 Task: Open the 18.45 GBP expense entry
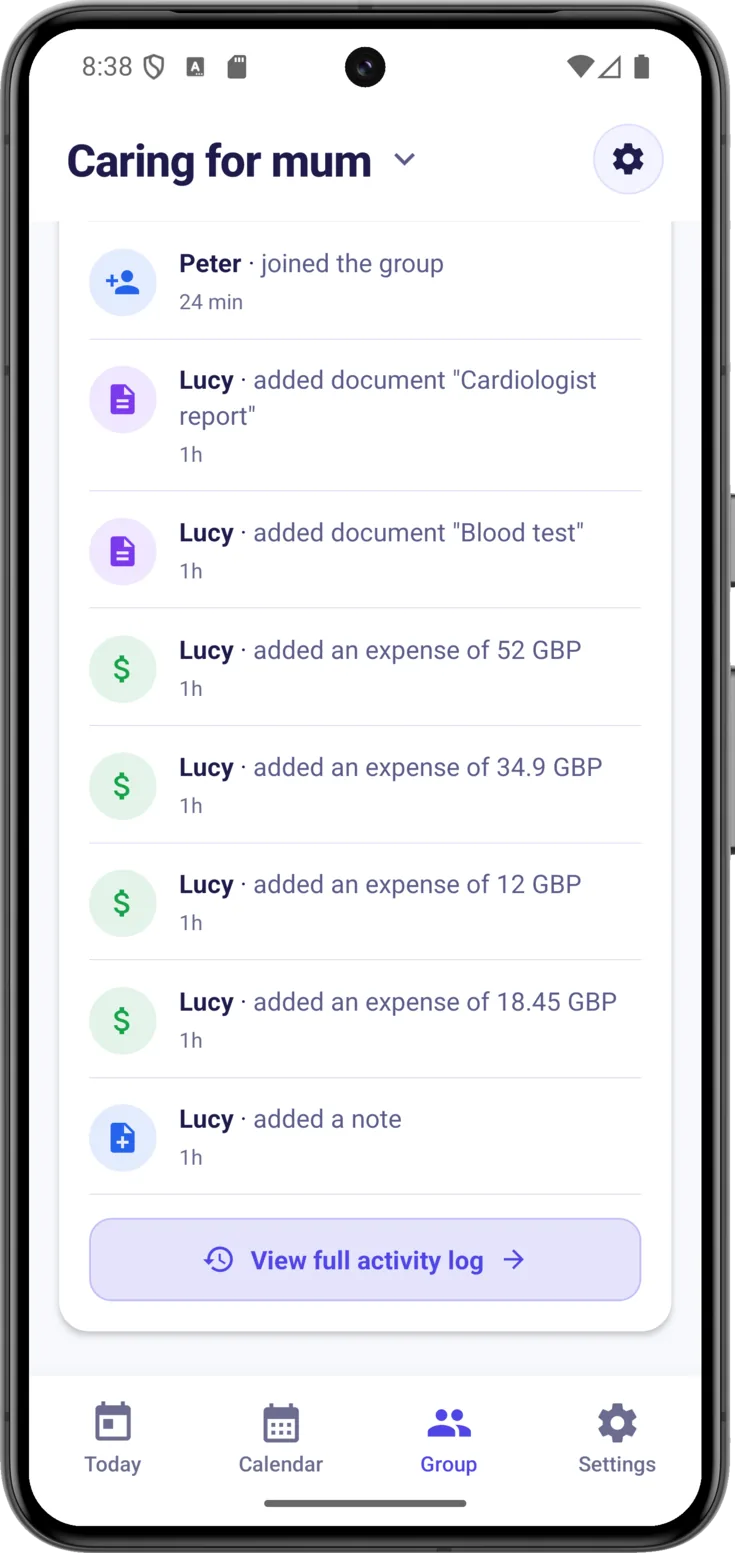[x=365, y=1019]
